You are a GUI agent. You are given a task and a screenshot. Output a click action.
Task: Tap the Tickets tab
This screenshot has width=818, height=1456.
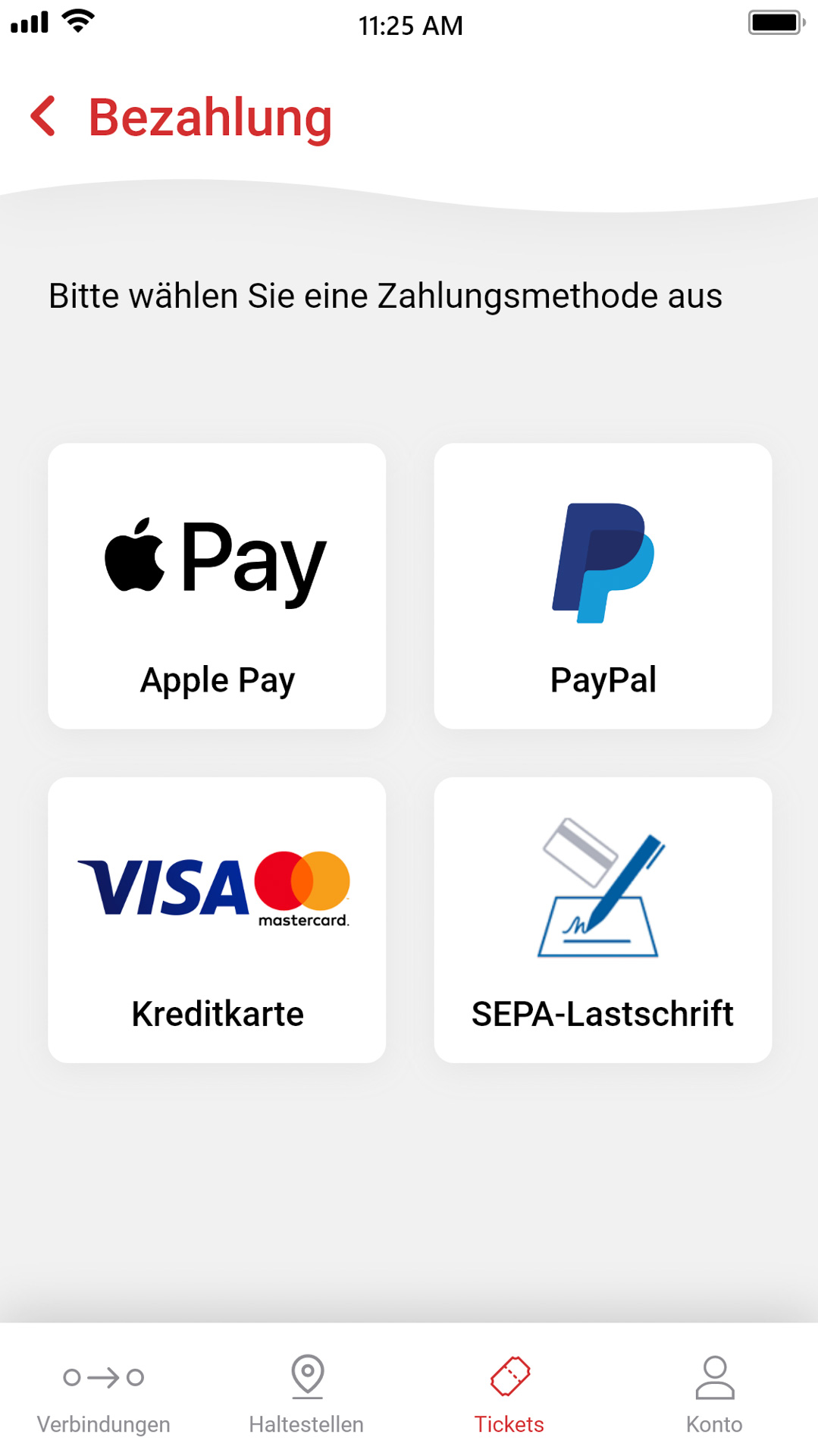(x=509, y=1395)
